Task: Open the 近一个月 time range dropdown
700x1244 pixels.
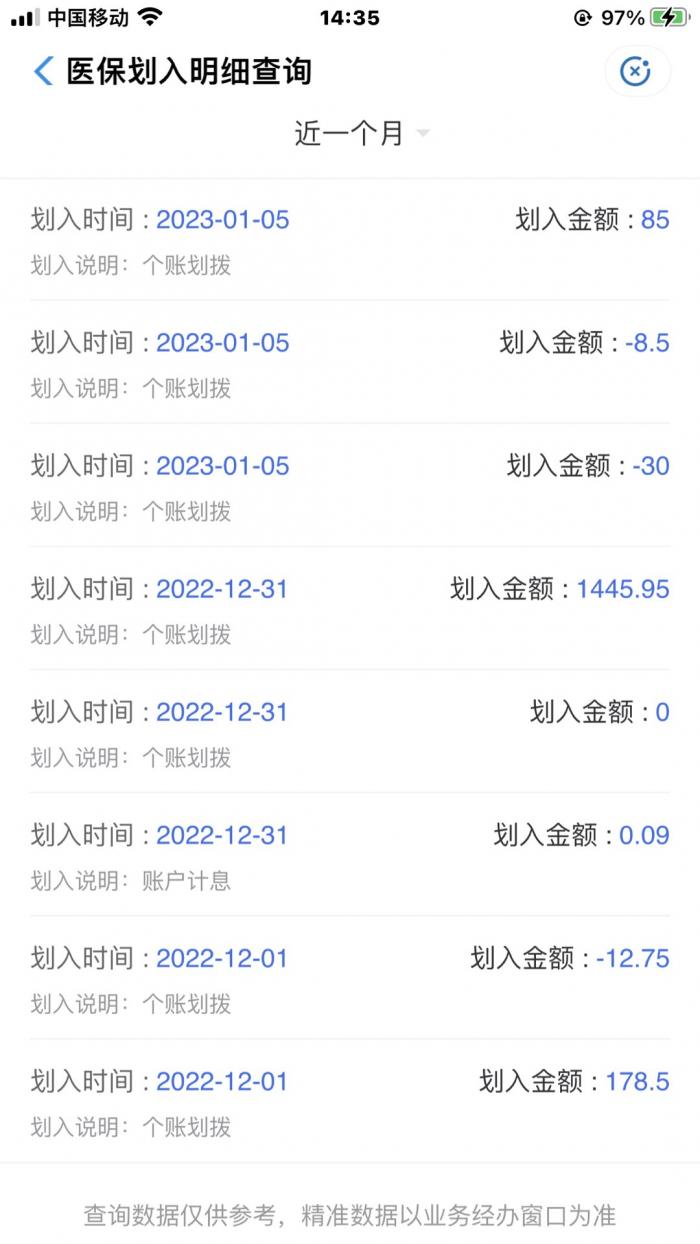Action: click(x=362, y=133)
